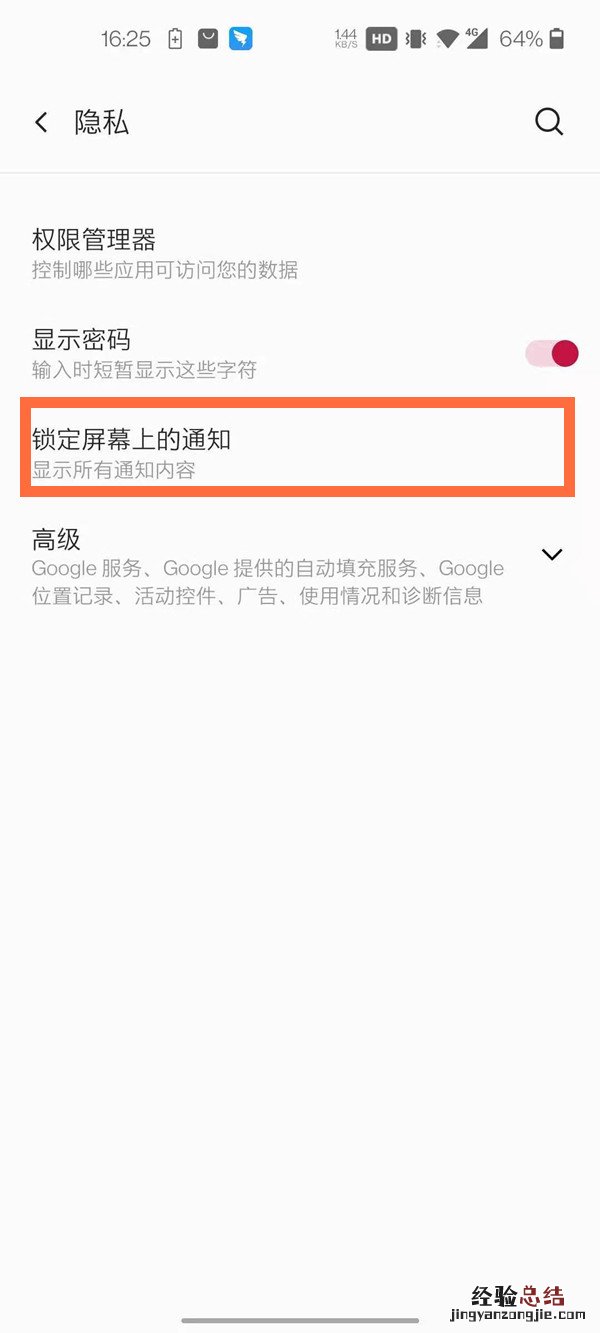Go back from the 隐私 page
Image resolution: width=600 pixels, height=1333 pixels.
(41, 123)
